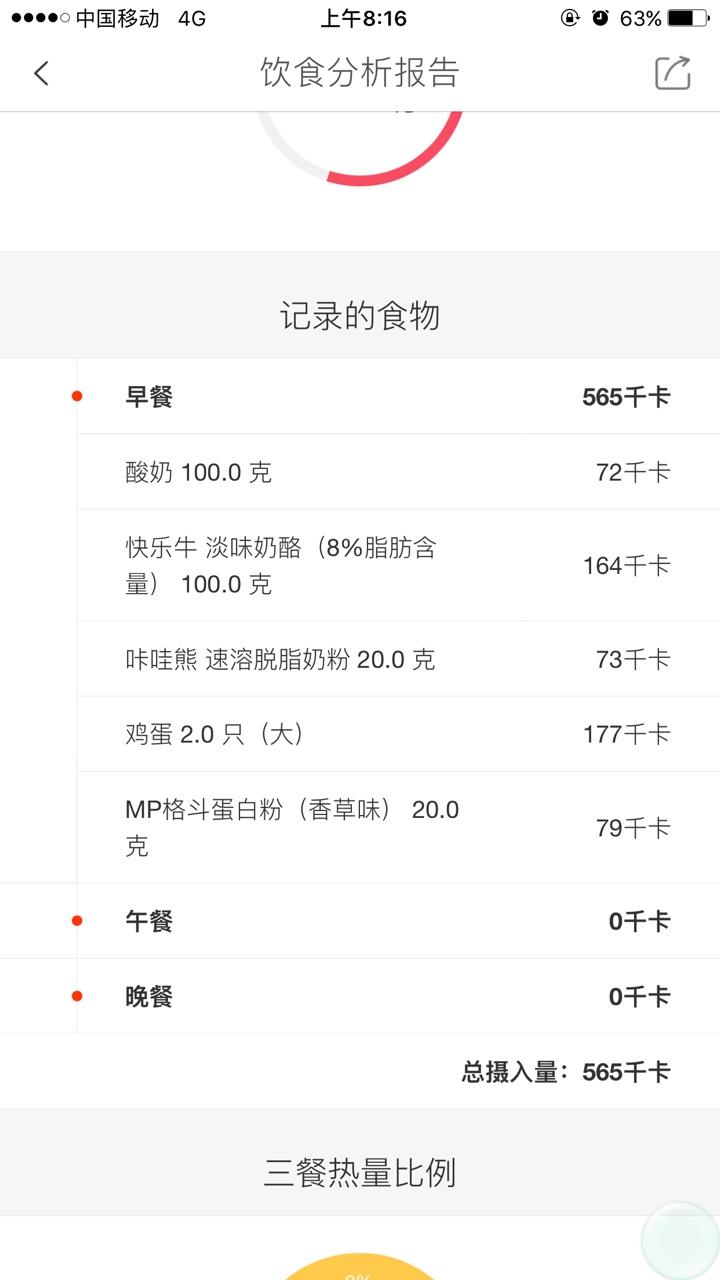This screenshot has width=720, height=1280.
Task: Tap the red dot beside 晚餐
Action: coord(77,996)
